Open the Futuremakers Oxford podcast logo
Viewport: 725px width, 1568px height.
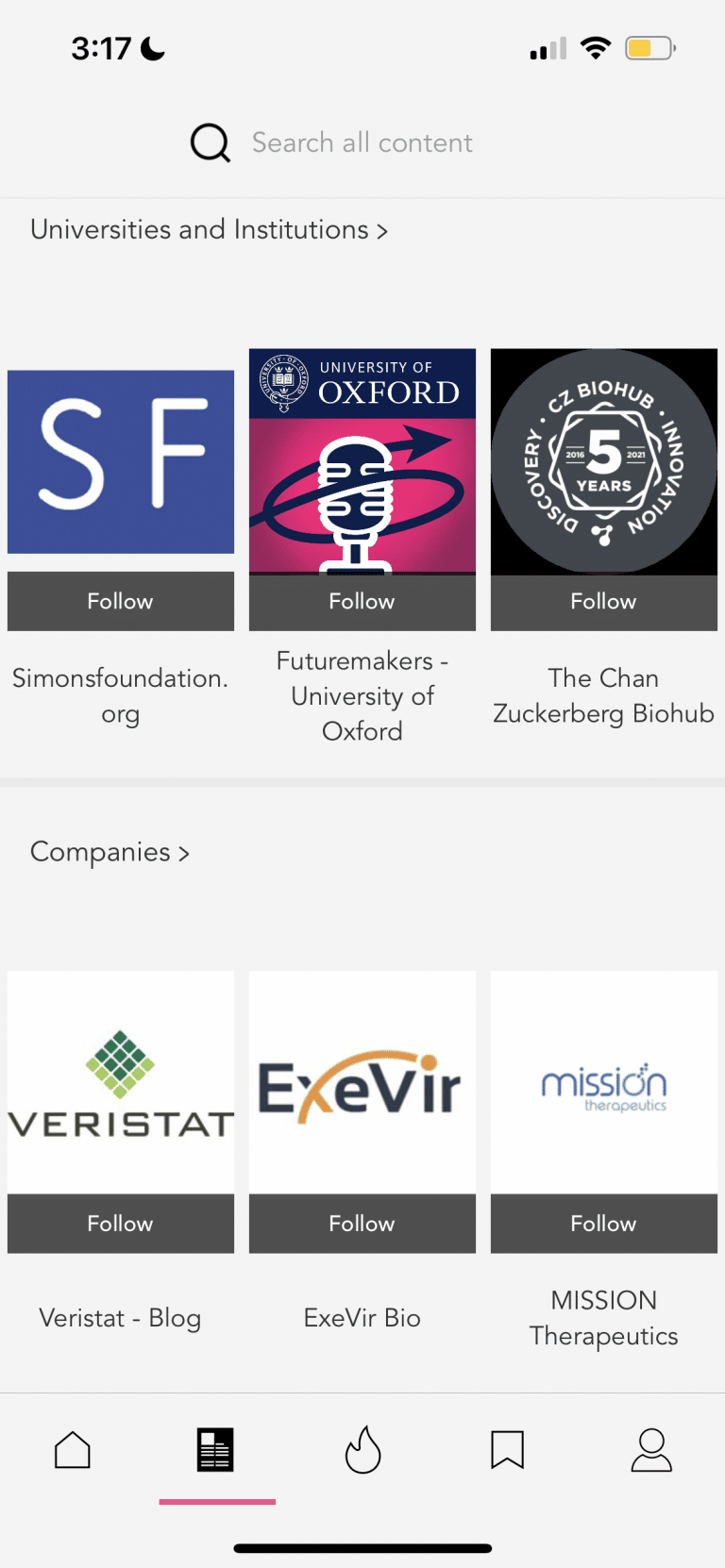pyautogui.click(x=362, y=460)
